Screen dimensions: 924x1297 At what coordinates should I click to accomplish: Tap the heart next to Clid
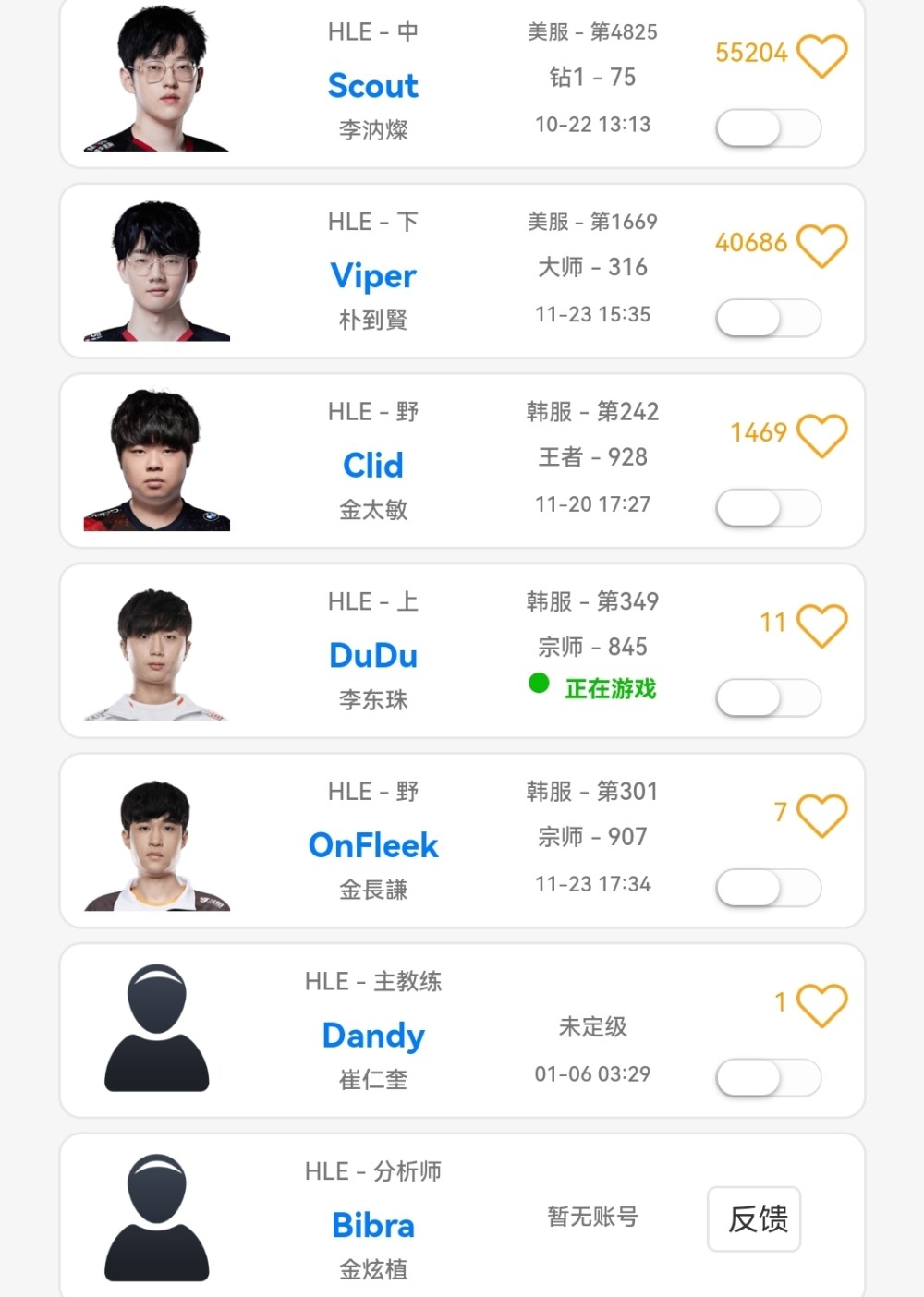821,435
